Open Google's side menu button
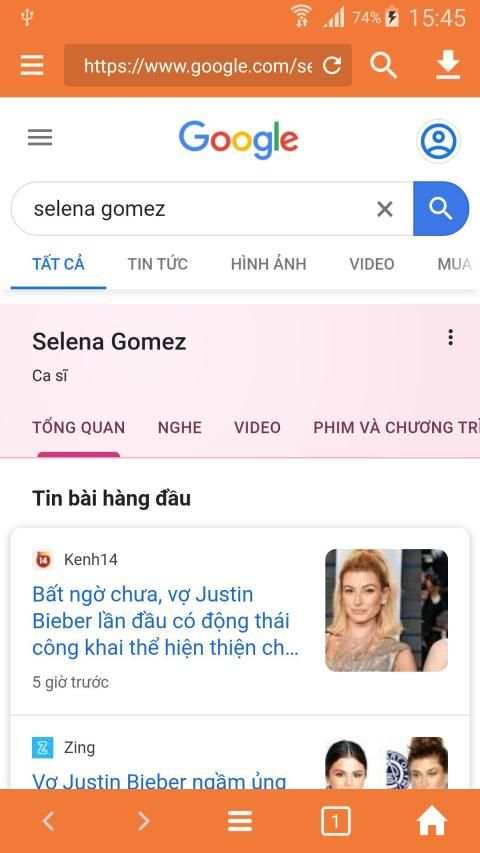This screenshot has height=853, width=480. pyautogui.click(x=40, y=138)
